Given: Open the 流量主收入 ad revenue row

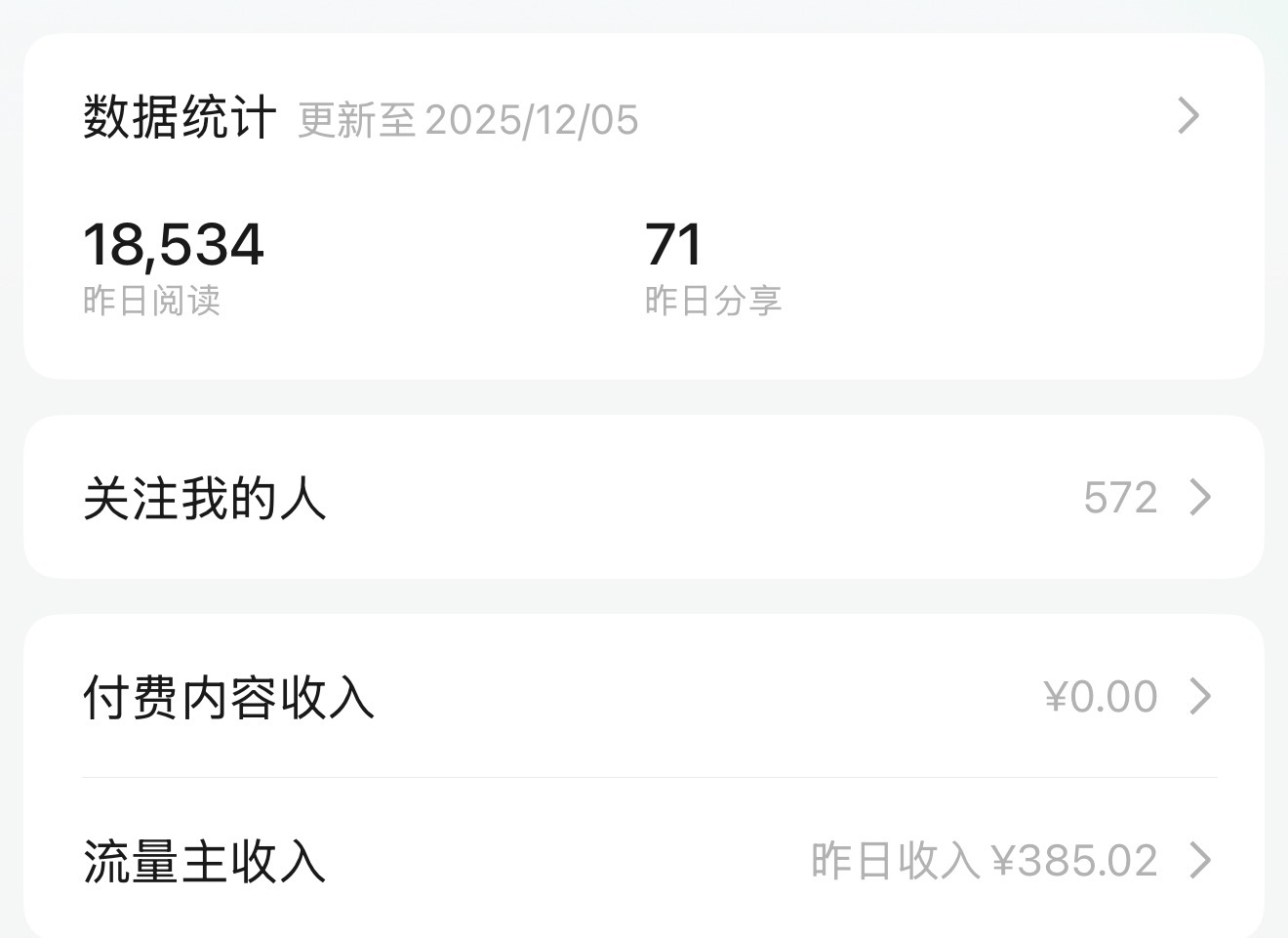Looking at the screenshot, I should [642, 861].
